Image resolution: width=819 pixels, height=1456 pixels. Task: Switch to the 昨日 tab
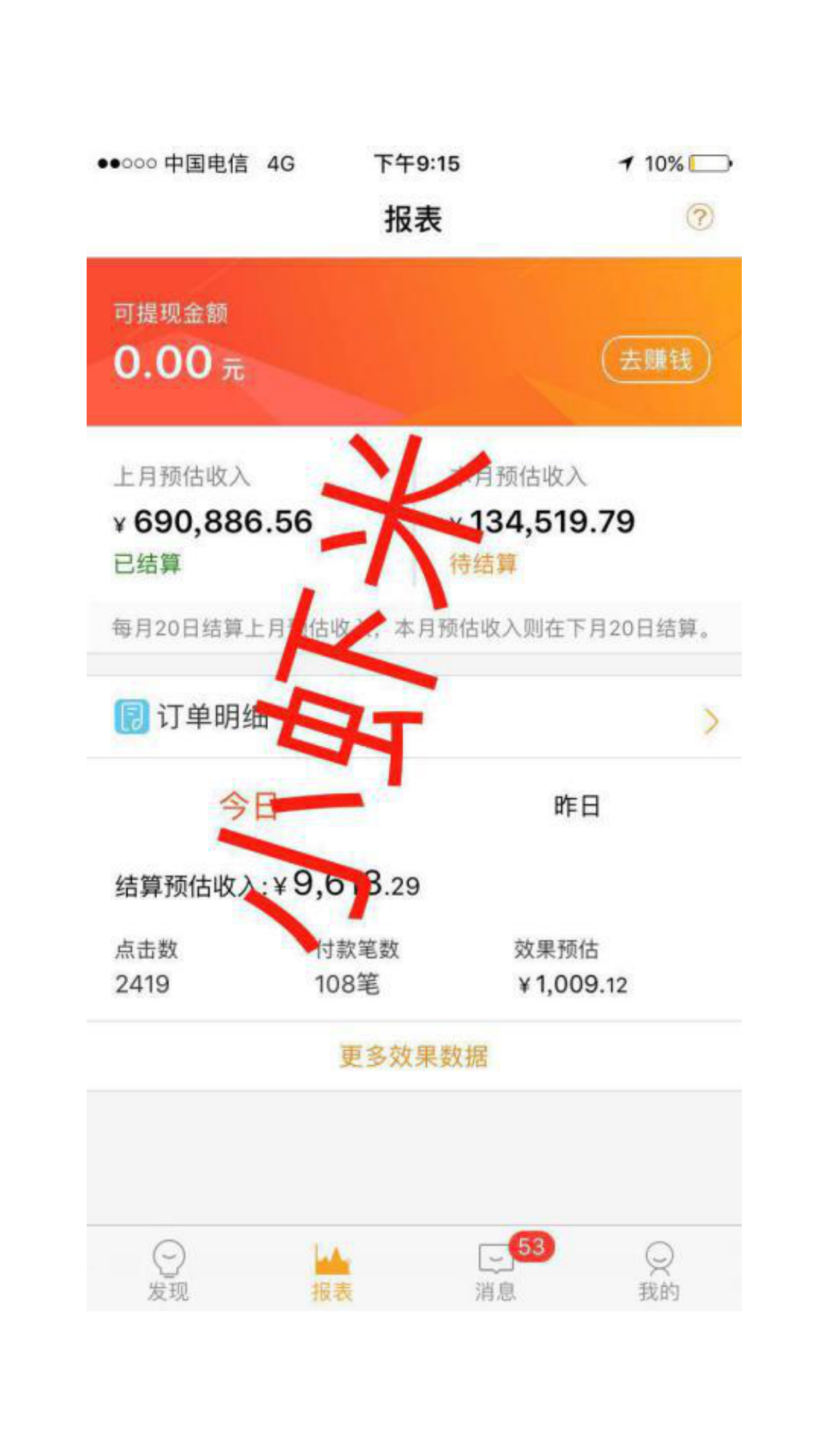577,805
